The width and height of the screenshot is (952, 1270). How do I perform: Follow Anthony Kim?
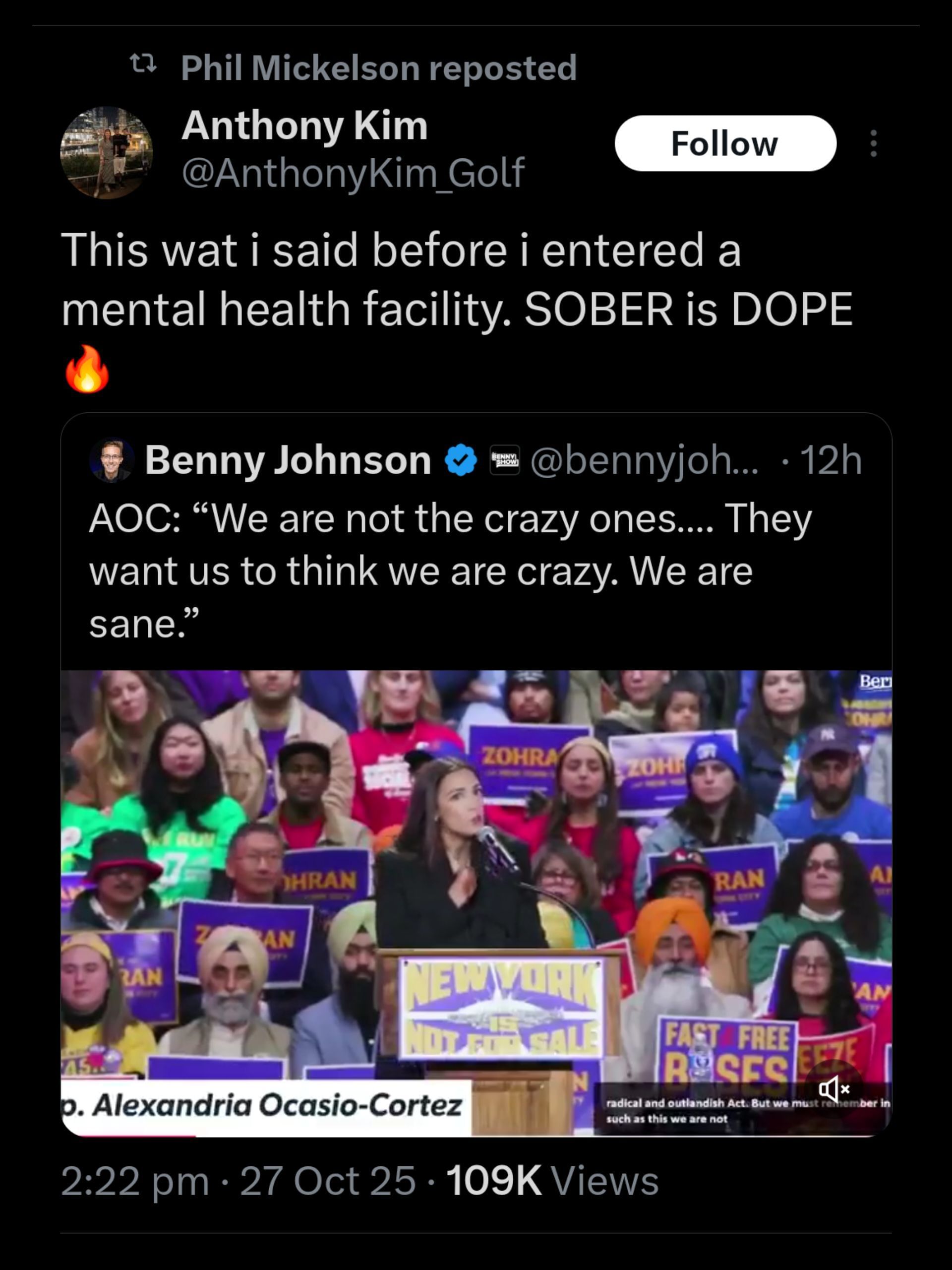725,143
